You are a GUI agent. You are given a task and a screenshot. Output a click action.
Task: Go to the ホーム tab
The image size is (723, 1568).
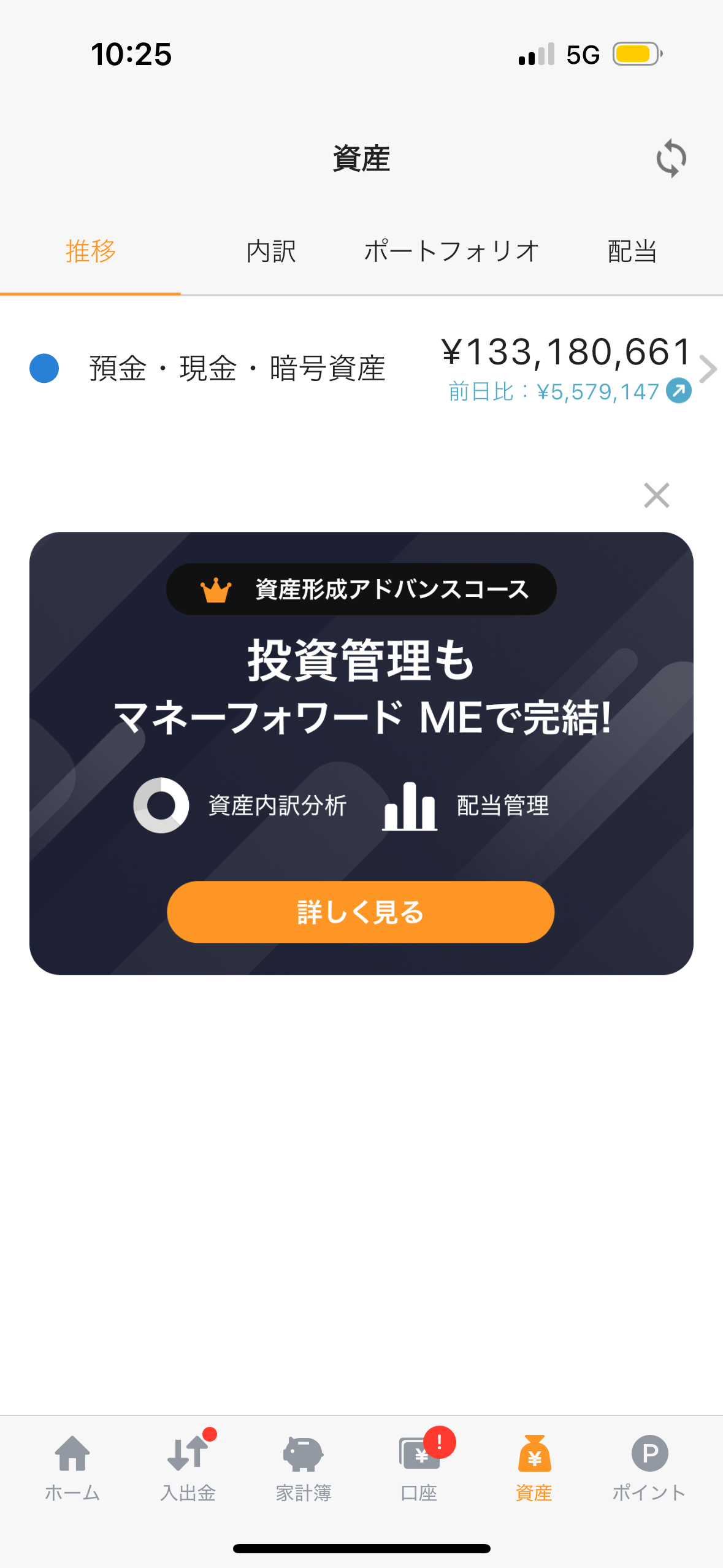coord(72,1467)
